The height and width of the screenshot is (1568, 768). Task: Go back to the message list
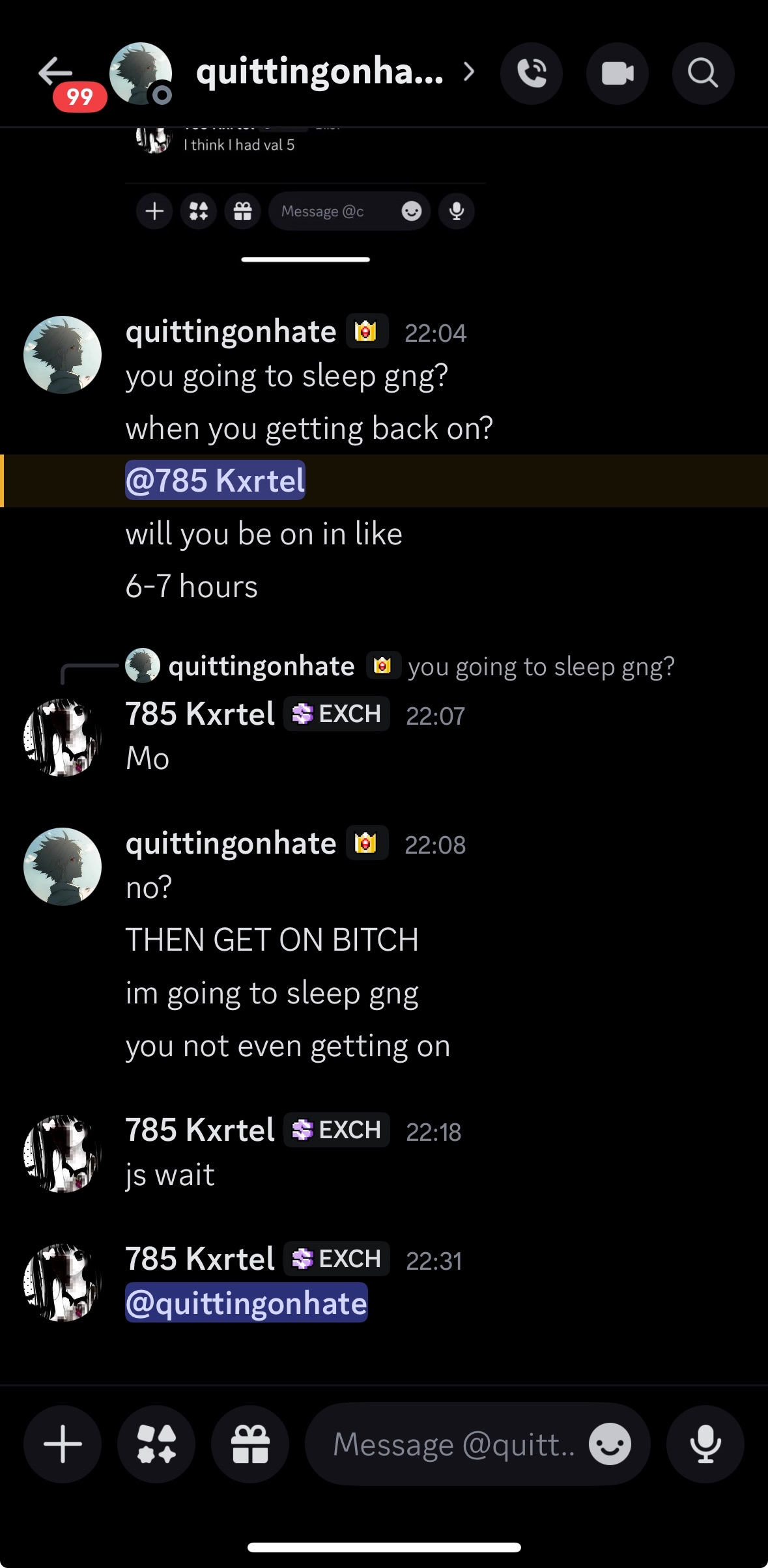point(55,72)
